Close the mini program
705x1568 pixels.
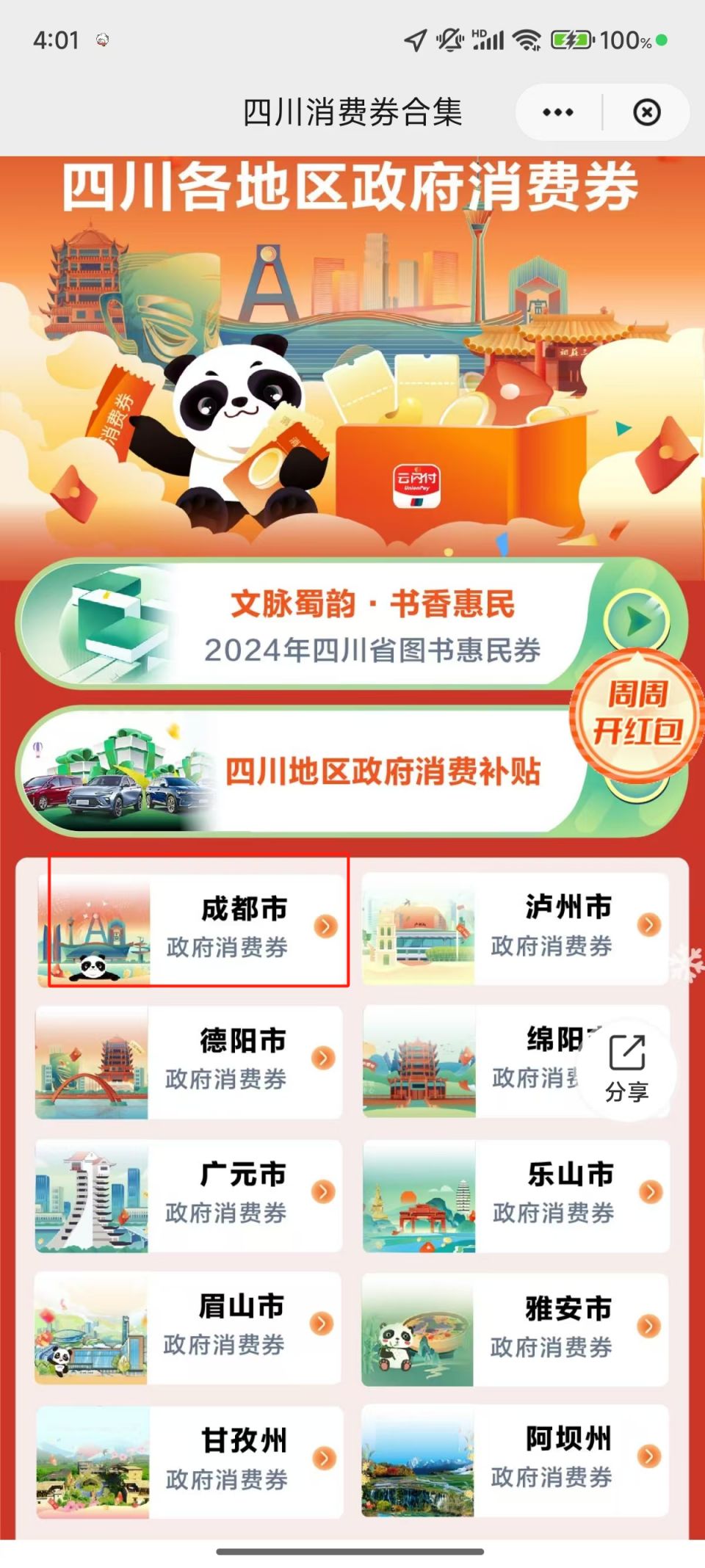click(646, 112)
